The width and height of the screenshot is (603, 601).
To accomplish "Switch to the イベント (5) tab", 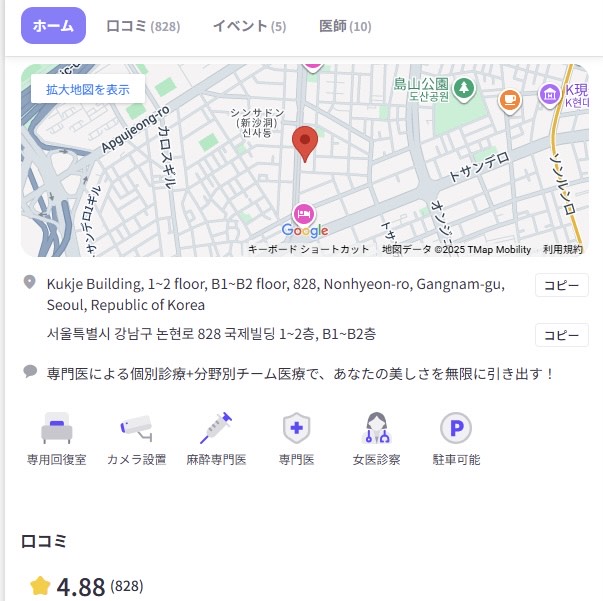I will pos(249,26).
